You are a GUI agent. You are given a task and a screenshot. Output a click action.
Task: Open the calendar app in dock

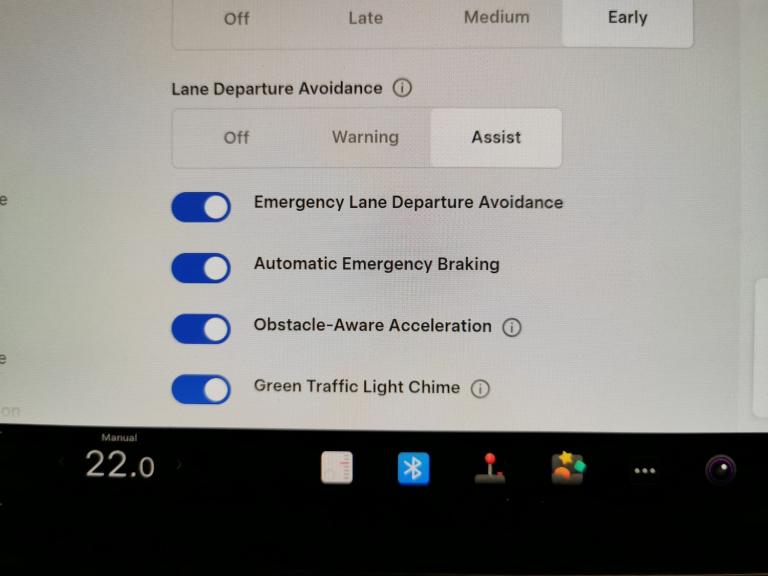click(x=337, y=467)
